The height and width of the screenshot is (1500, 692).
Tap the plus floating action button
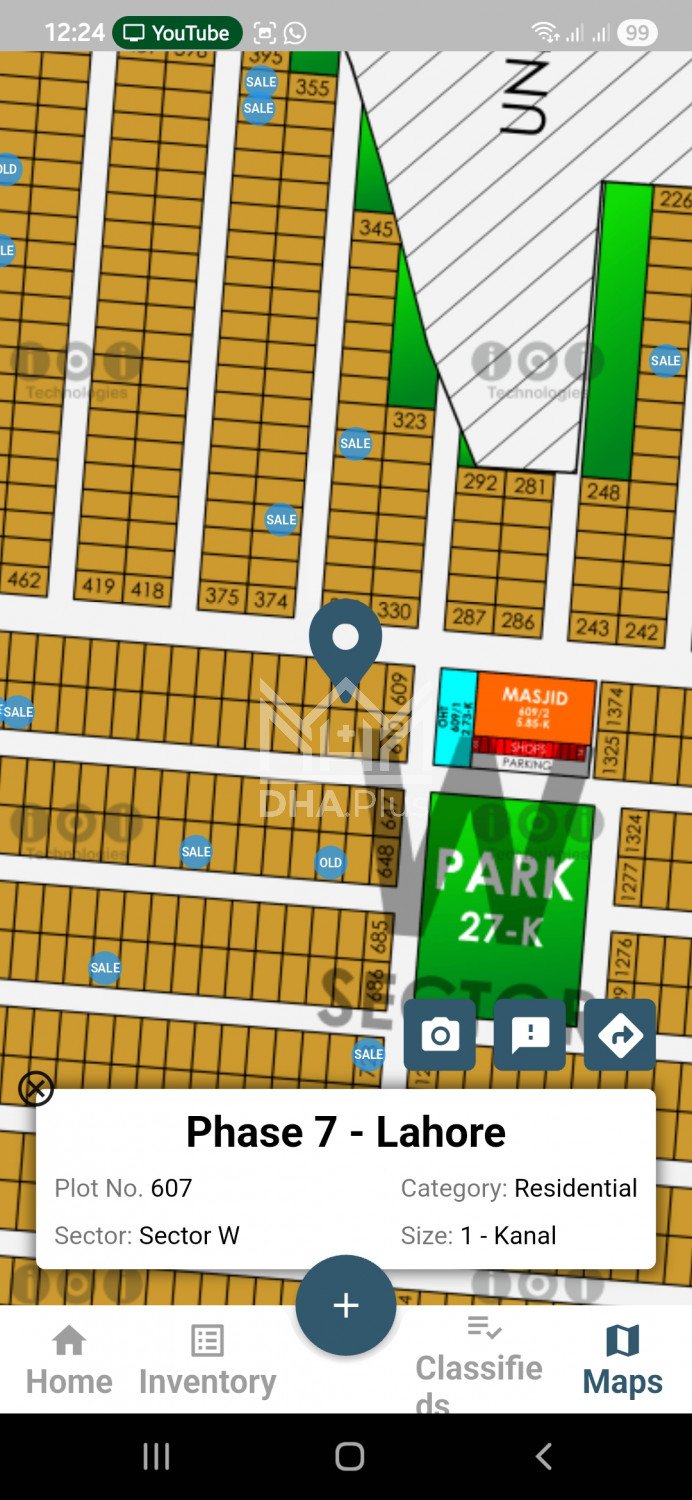point(346,1305)
